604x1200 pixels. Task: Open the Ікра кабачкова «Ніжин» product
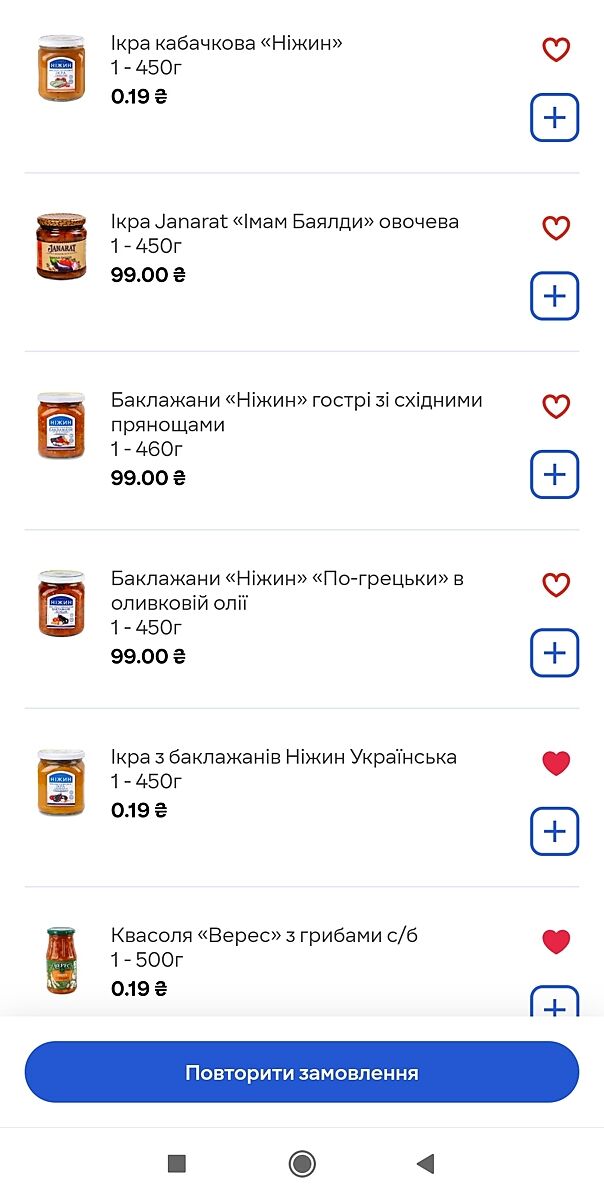click(x=227, y=44)
